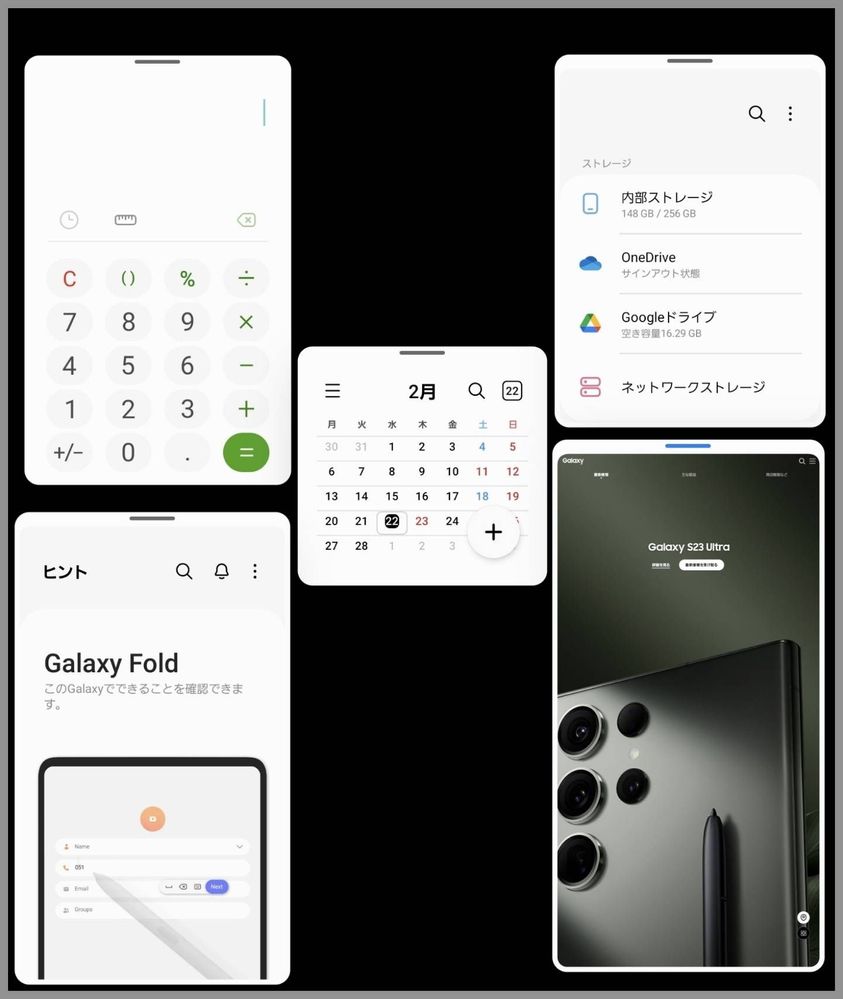
Task: Tap the calculator backspace icon
Action: pos(246,220)
